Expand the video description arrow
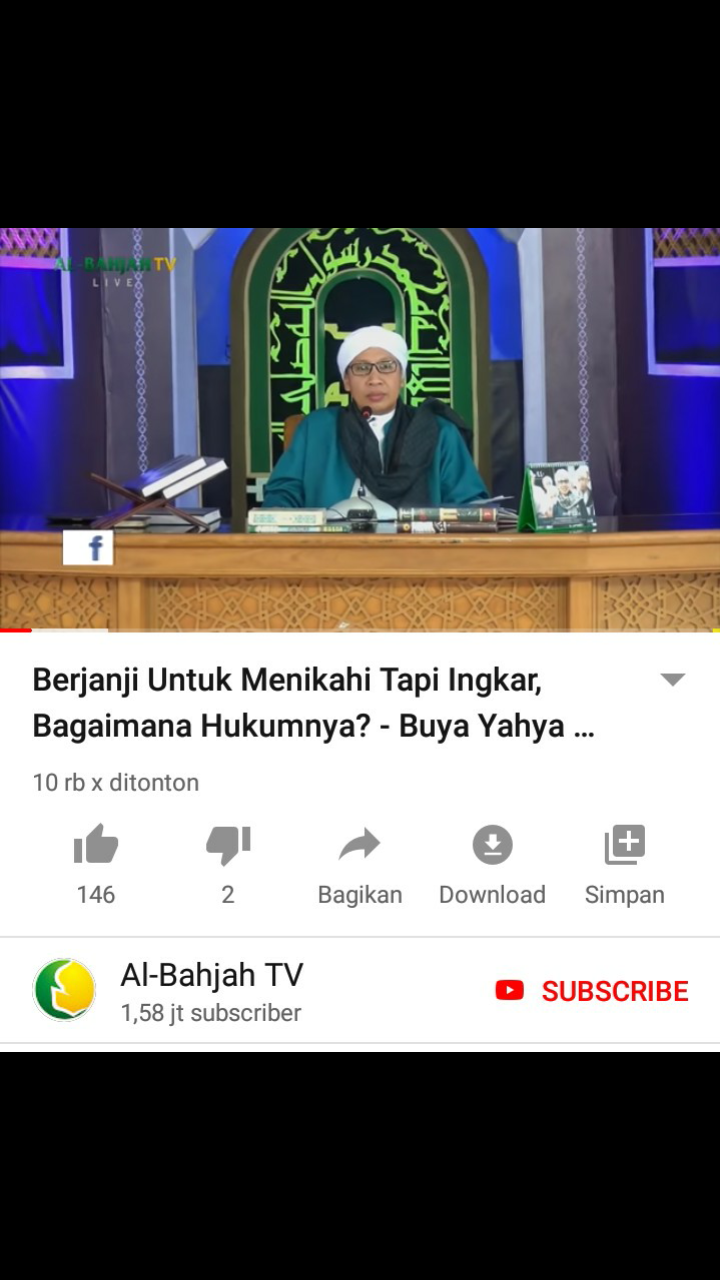 [x=673, y=680]
